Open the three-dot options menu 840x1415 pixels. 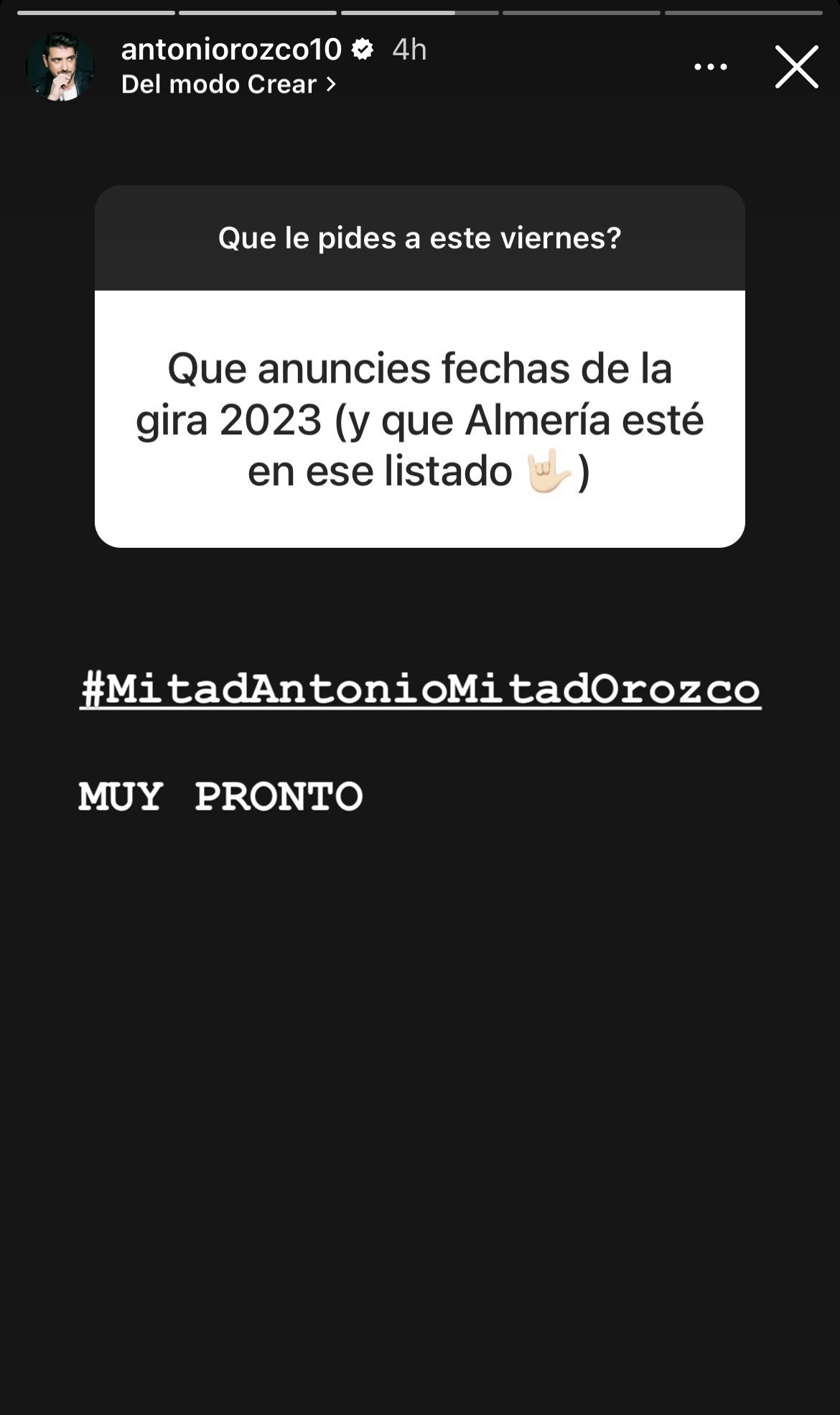pyautogui.click(x=710, y=67)
